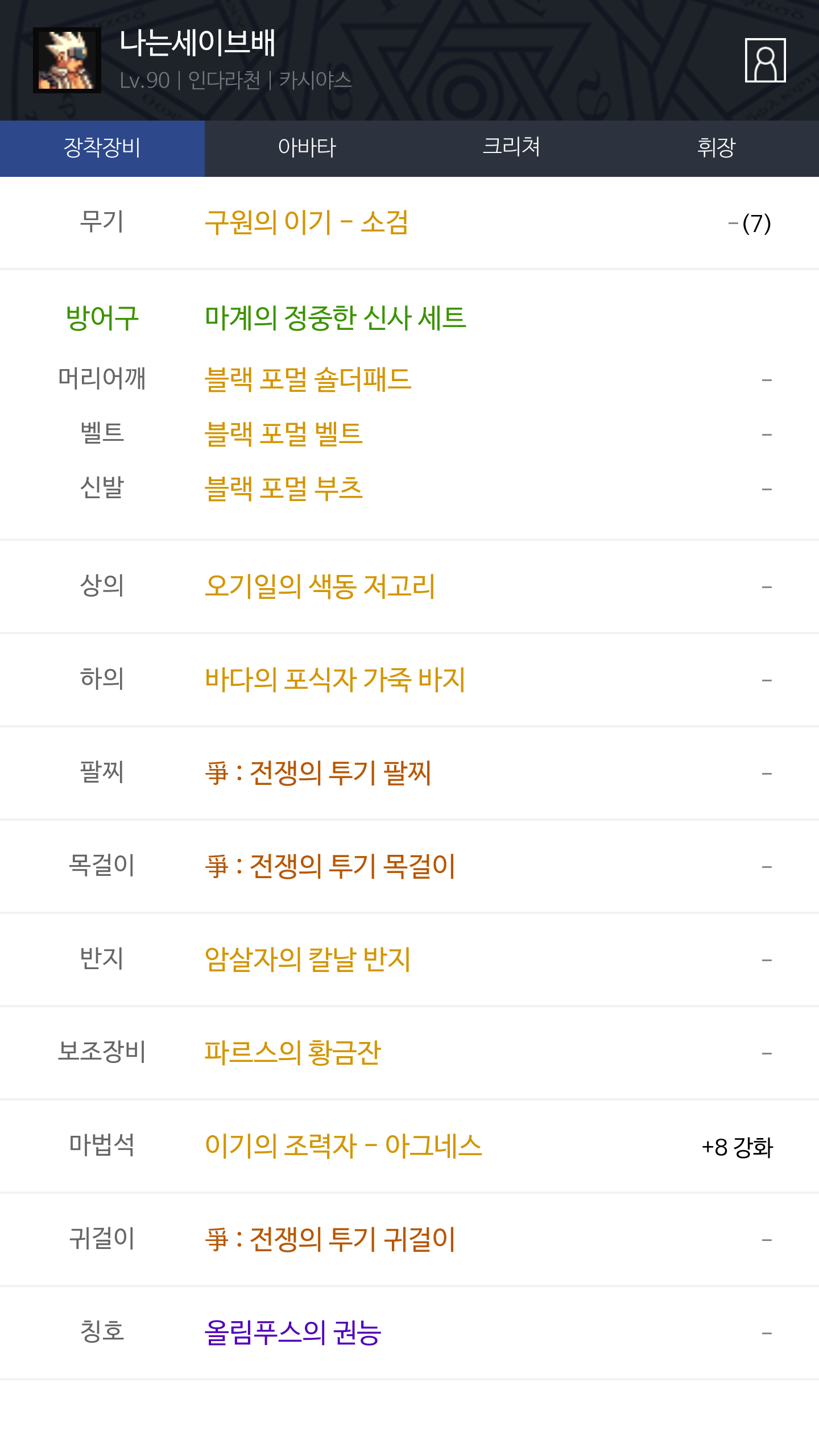View 마계의 정중한 신사 세트 details
Viewport: 819px width, 1456px height.
[336, 318]
